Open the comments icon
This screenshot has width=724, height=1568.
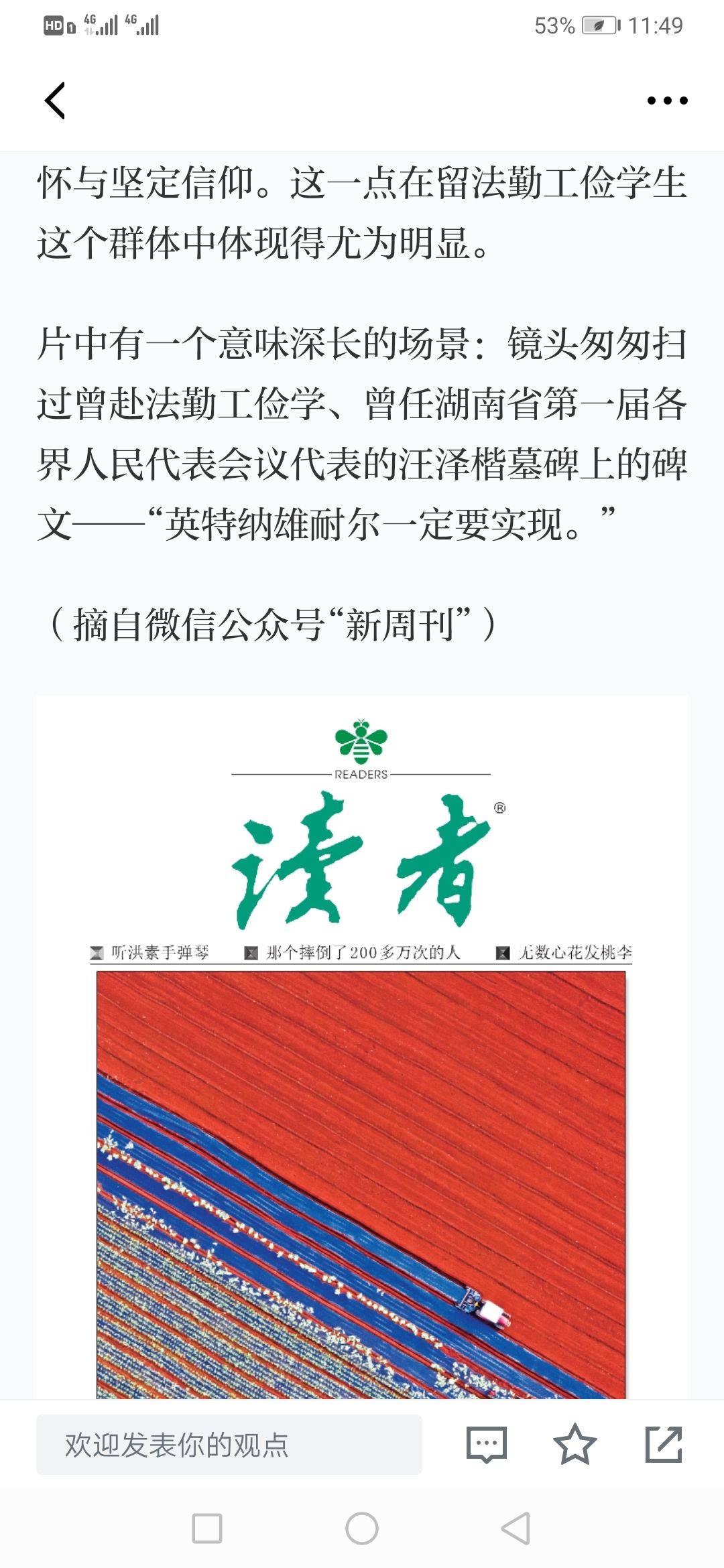(x=487, y=1445)
